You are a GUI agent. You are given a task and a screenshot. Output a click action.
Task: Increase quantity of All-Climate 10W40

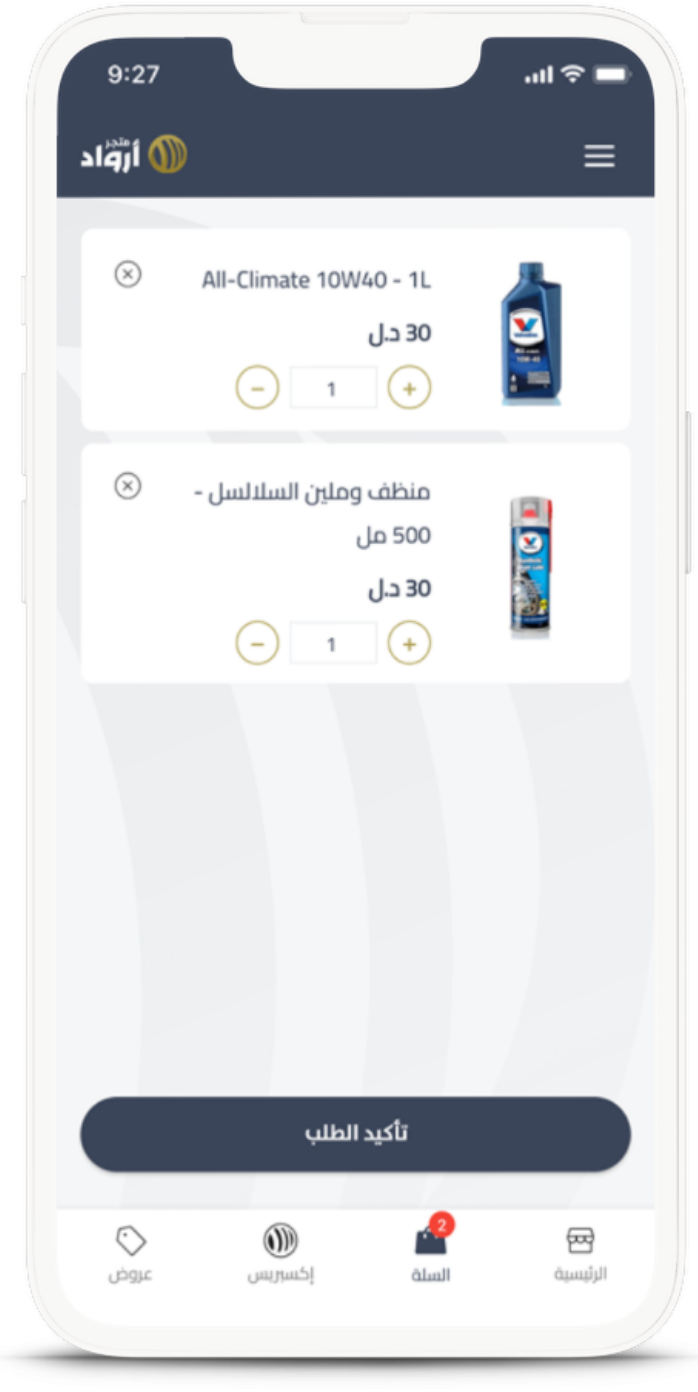coord(408,388)
